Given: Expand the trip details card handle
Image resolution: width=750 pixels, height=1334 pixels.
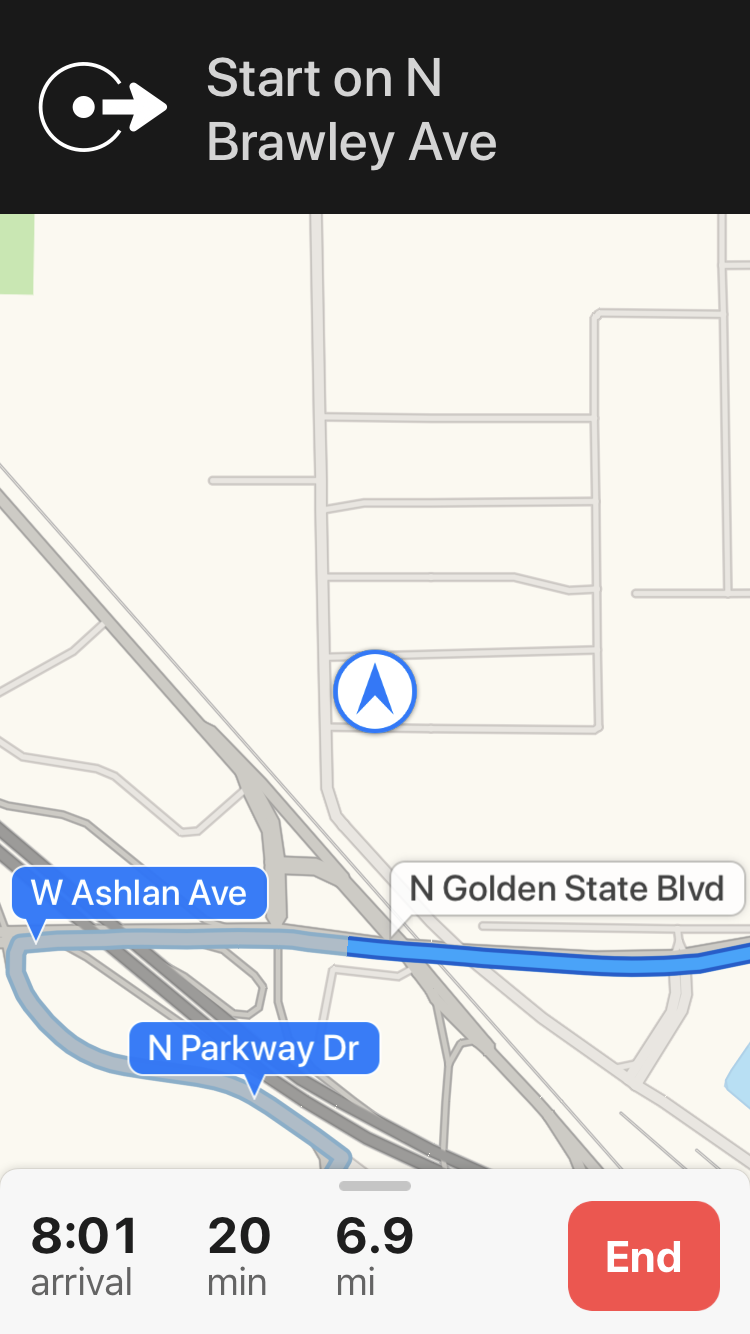Looking at the screenshot, I should tap(375, 1186).
